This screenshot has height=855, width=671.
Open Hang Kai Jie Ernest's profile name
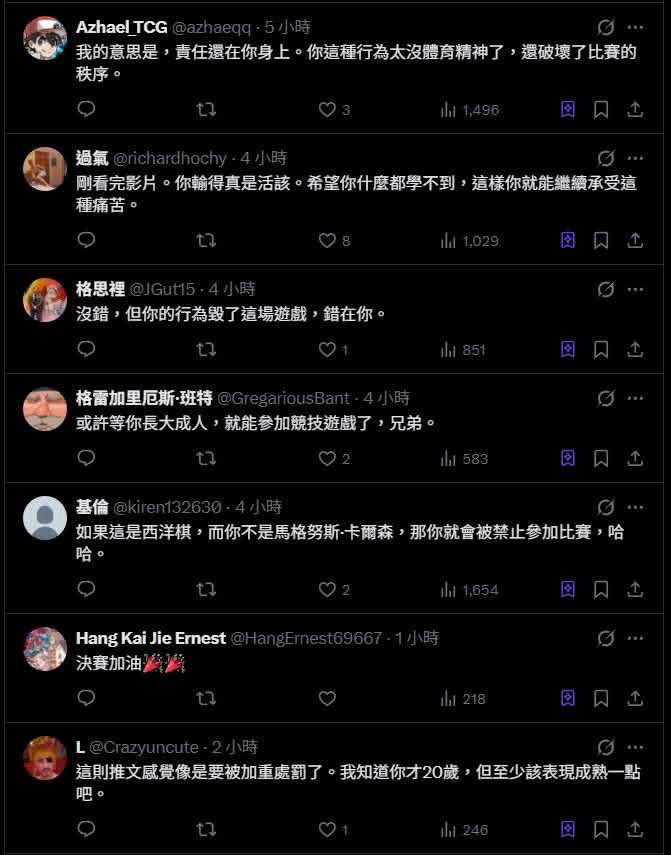pos(151,638)
